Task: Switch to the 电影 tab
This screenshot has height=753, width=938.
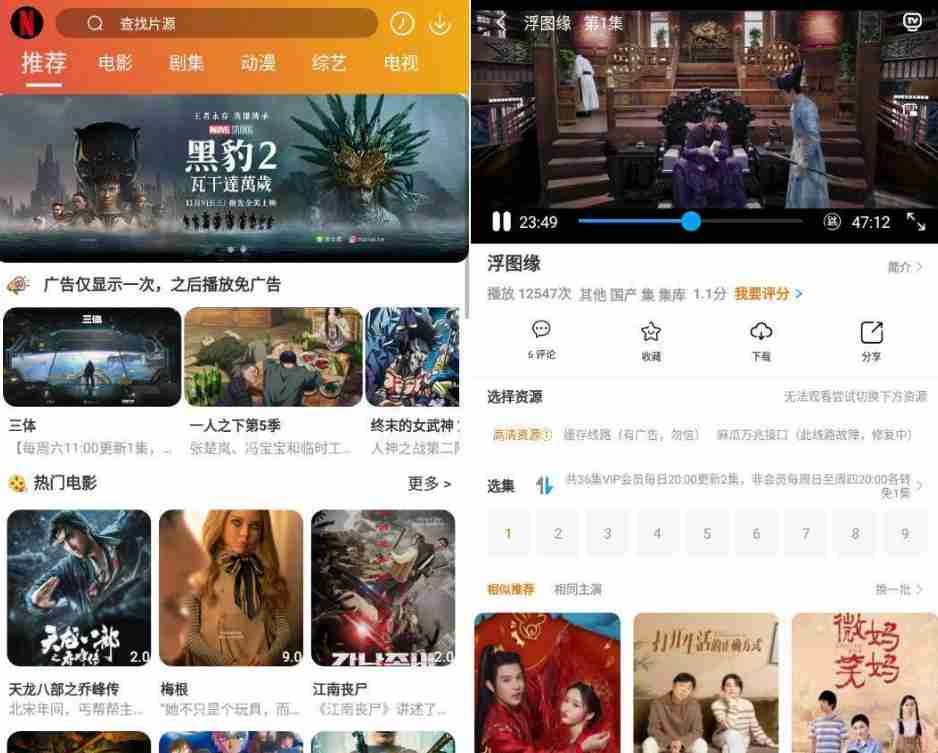Action: click(115, 63)
